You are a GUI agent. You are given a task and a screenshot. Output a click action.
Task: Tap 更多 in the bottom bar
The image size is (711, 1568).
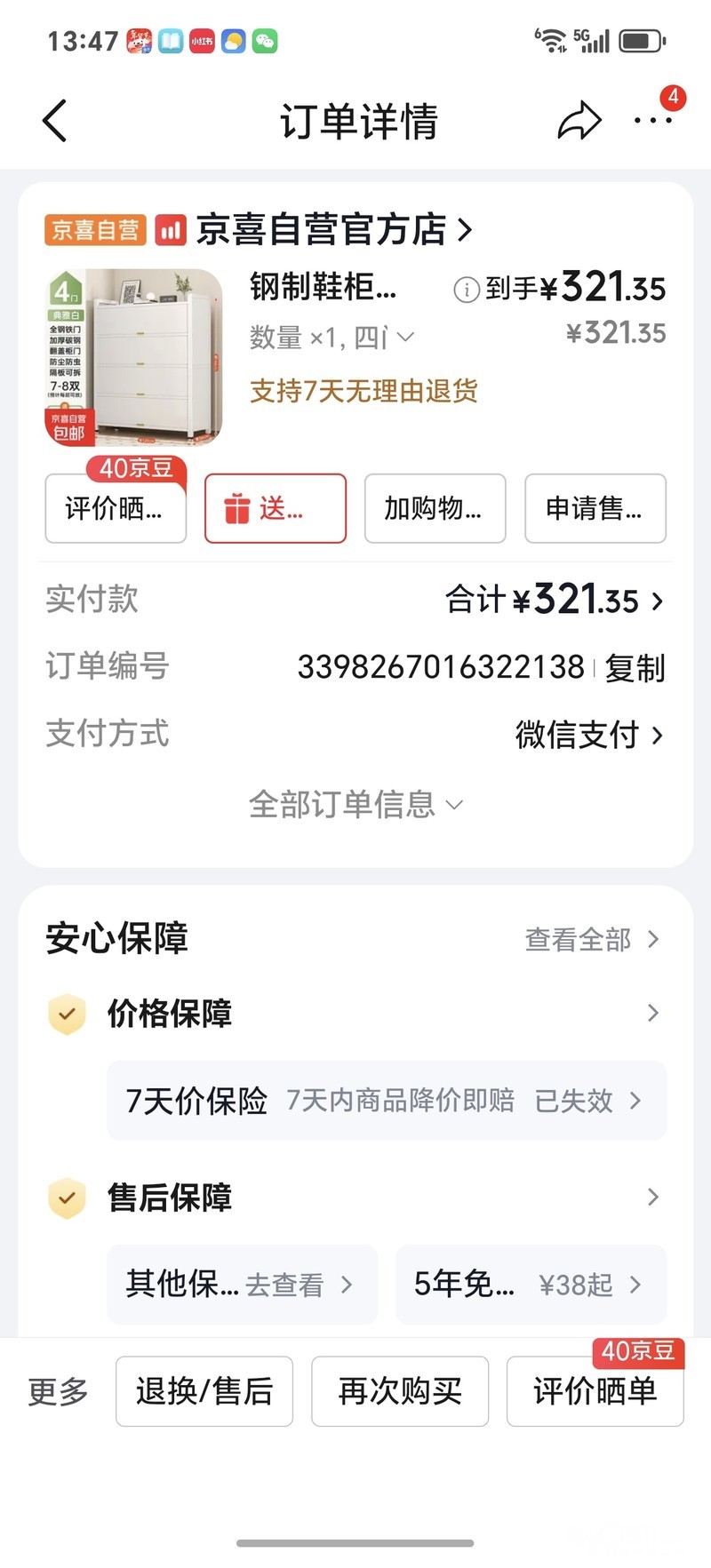[59, 1391]
